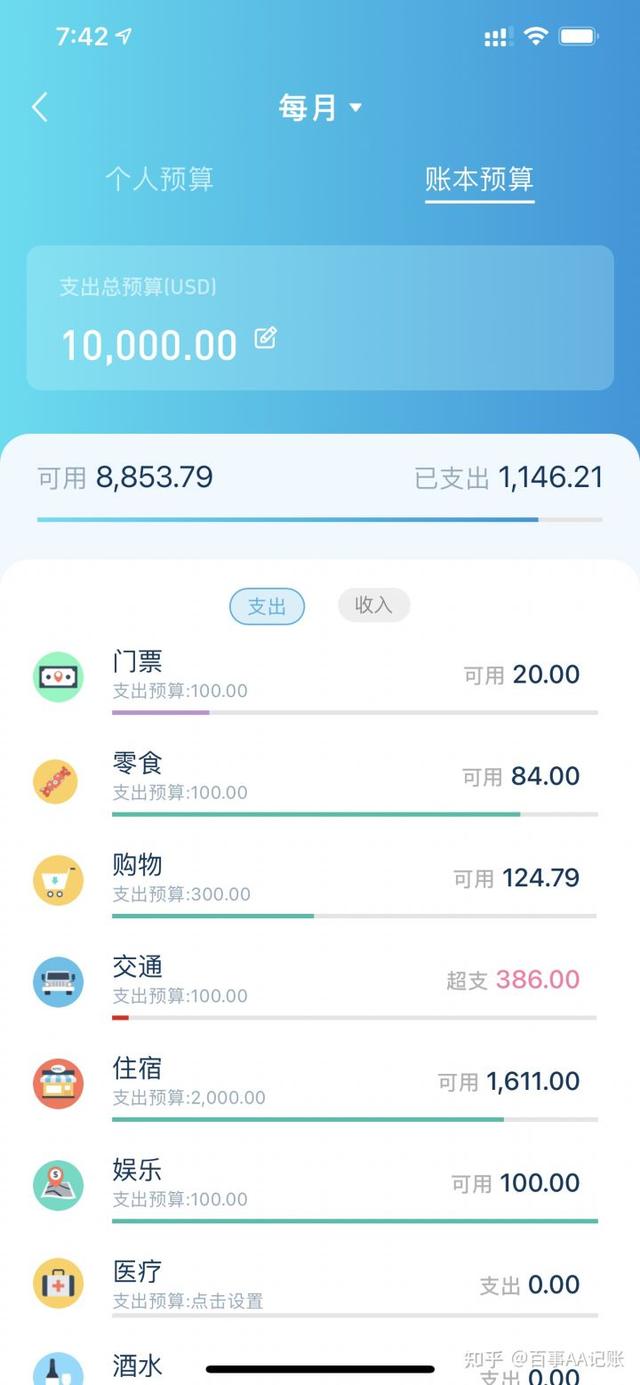Switch to the 个人预算 tab
The height and width of the screenshot is (1385, 640).
click(x=160, y=180)
